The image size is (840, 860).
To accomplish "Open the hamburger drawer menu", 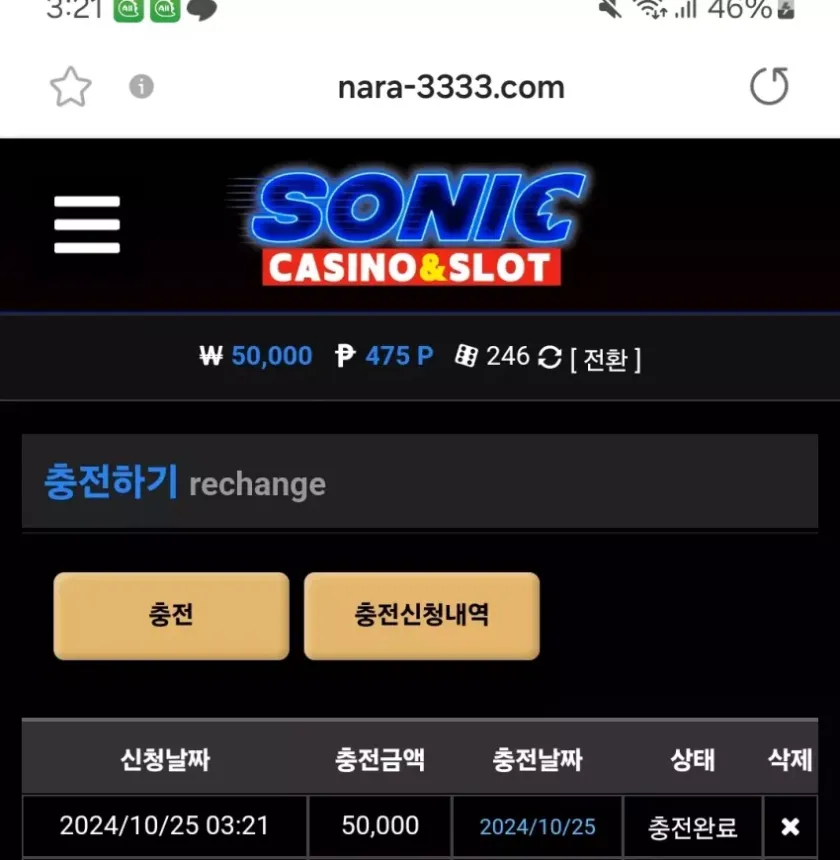I will tap(87, 224).
